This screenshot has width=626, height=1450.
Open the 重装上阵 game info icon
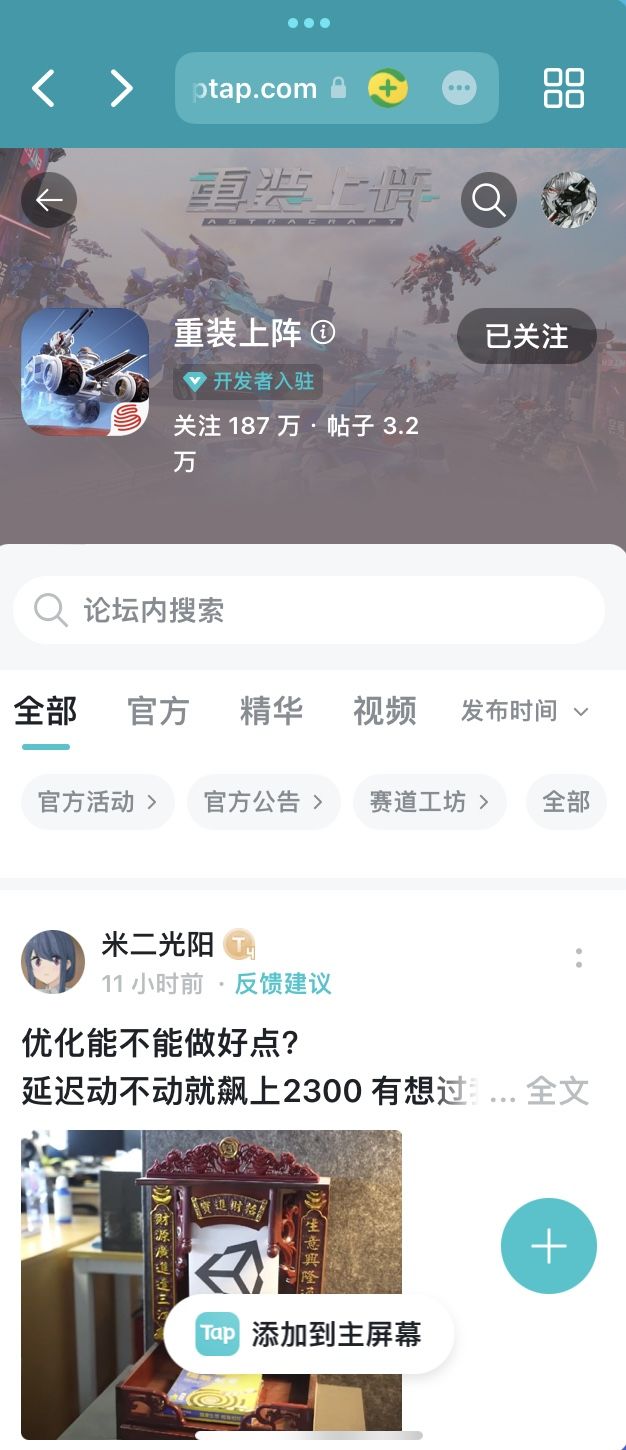click(323, 332)
